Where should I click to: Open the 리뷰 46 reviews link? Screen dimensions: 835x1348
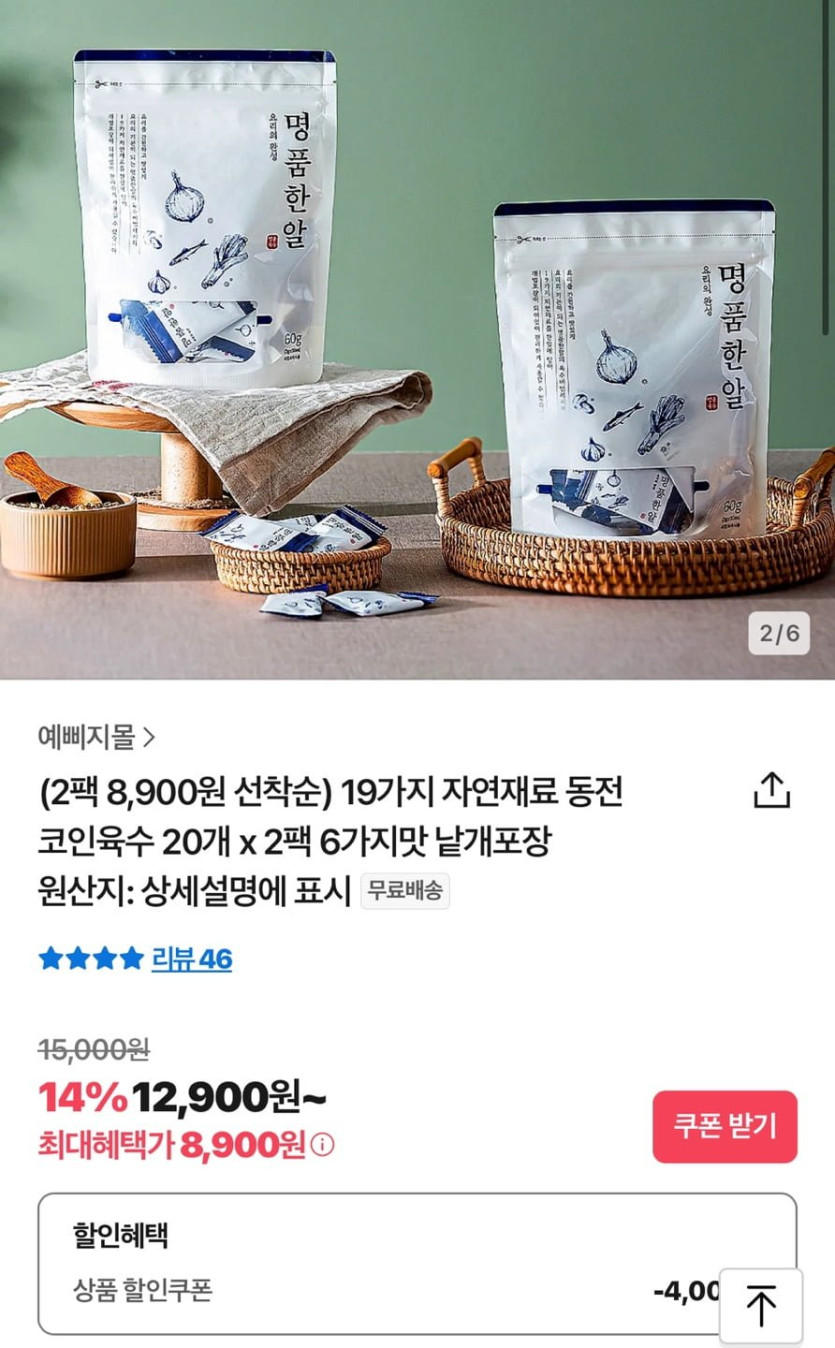191,959
